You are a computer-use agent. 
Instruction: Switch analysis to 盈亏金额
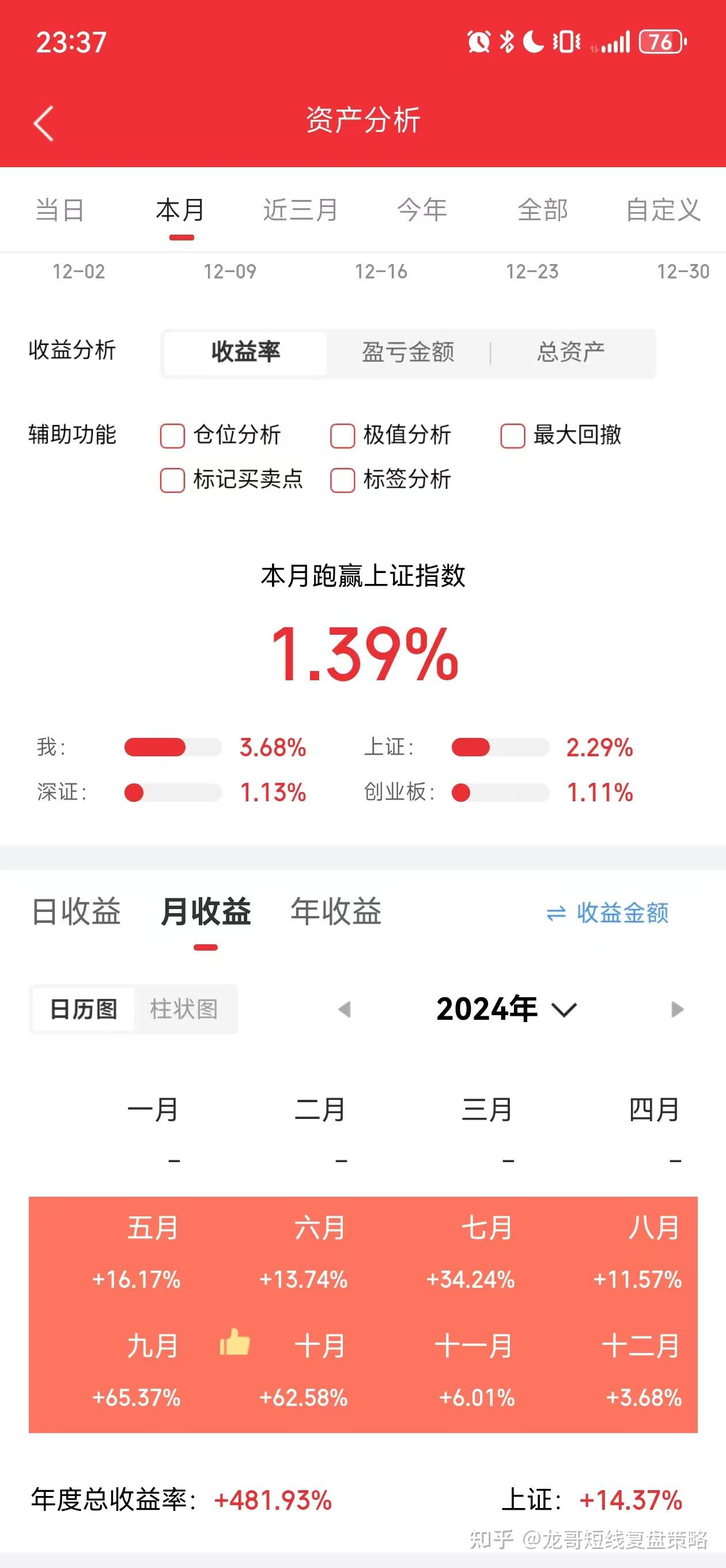pos(408,352)
